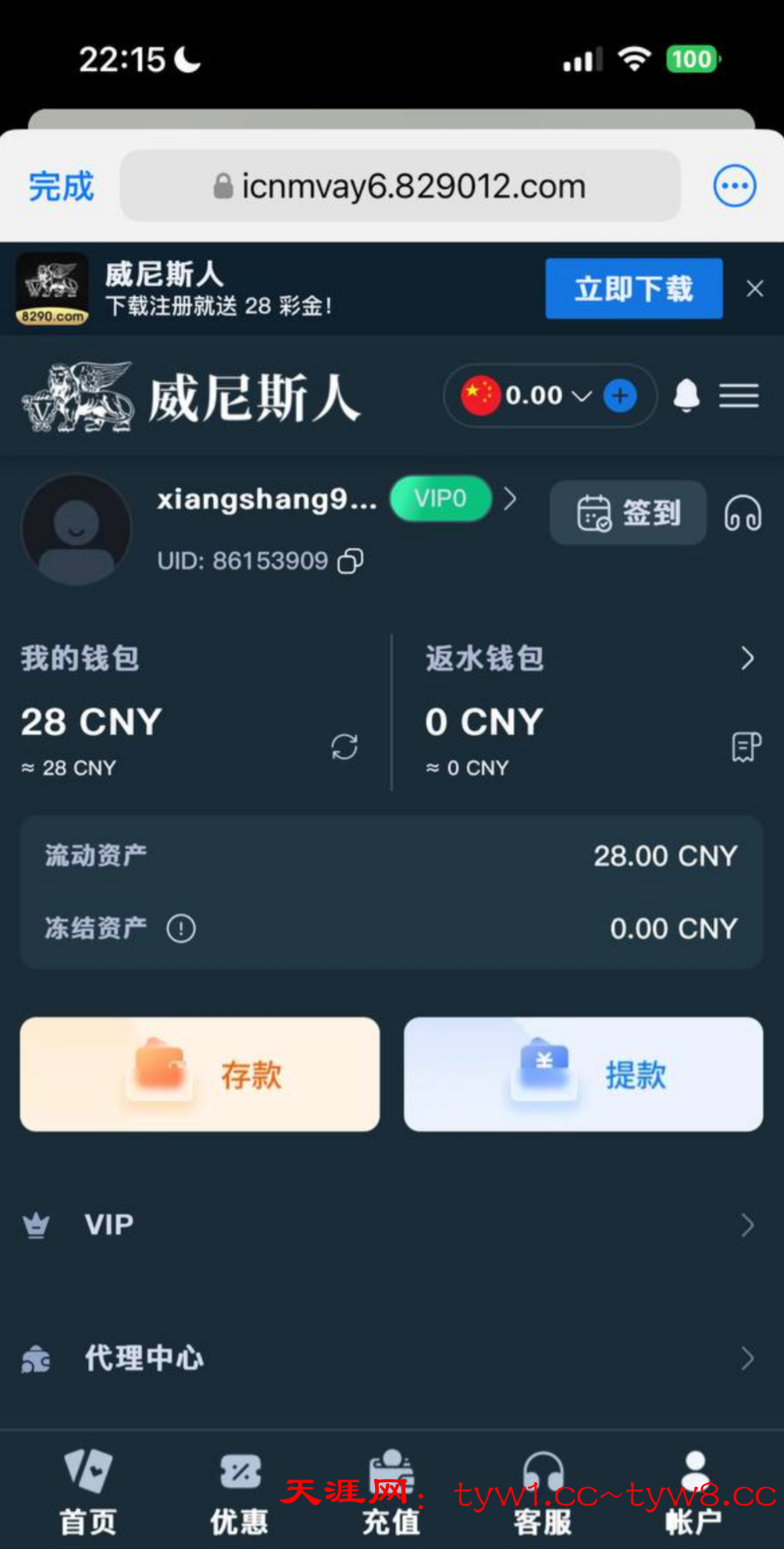Tap 提款 to withdraw
784x1549 pixels.
point(583,1074)
